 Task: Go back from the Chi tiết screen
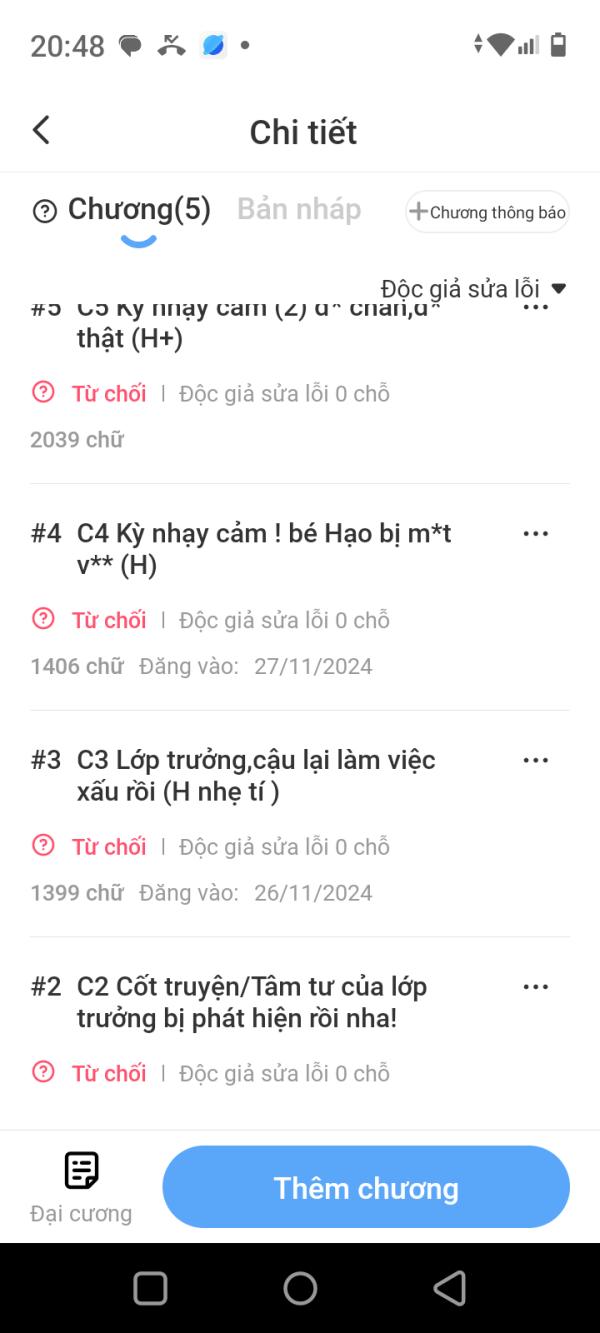41,131
